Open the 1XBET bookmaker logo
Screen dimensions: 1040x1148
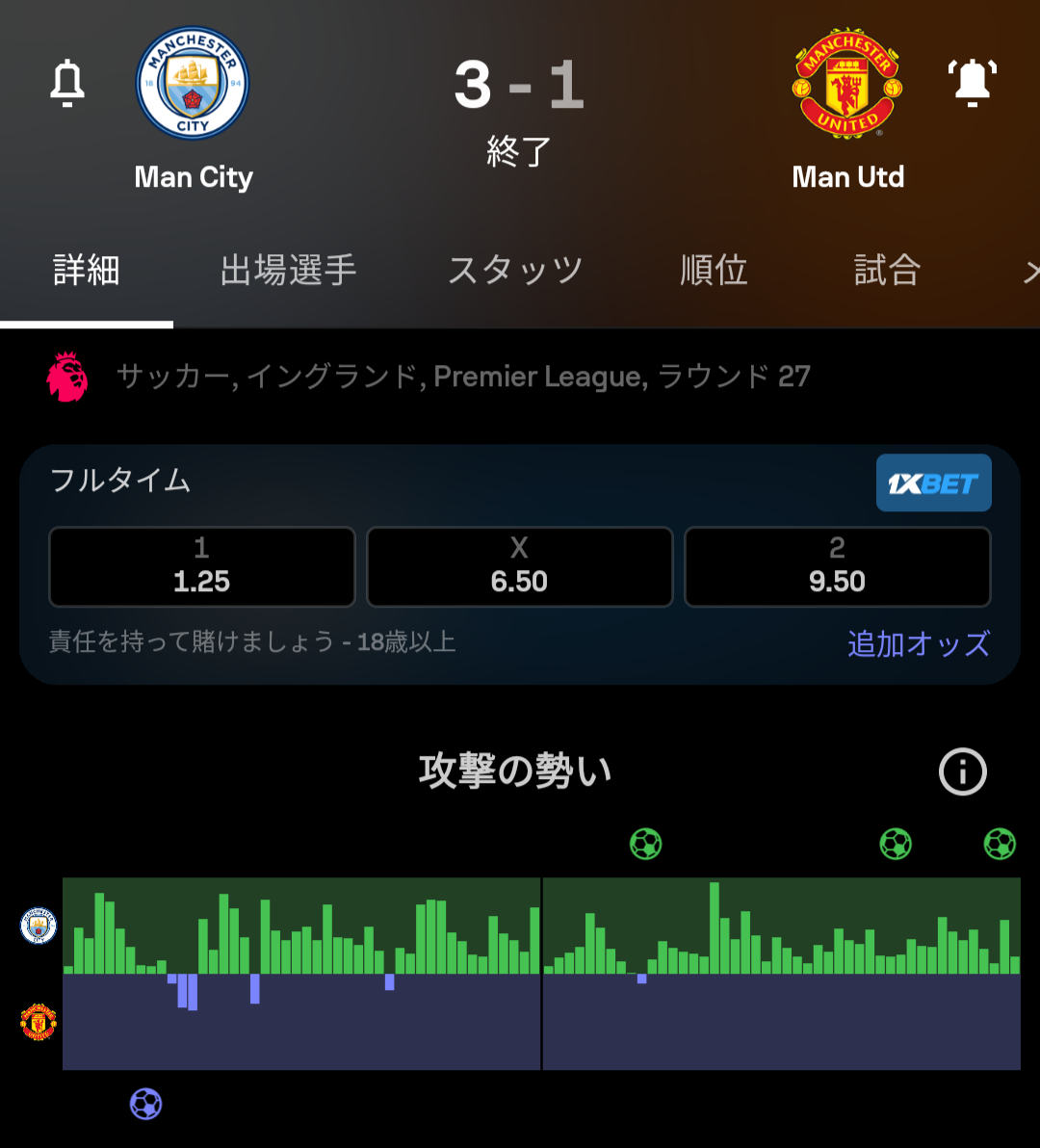click(x=933, y=483)
